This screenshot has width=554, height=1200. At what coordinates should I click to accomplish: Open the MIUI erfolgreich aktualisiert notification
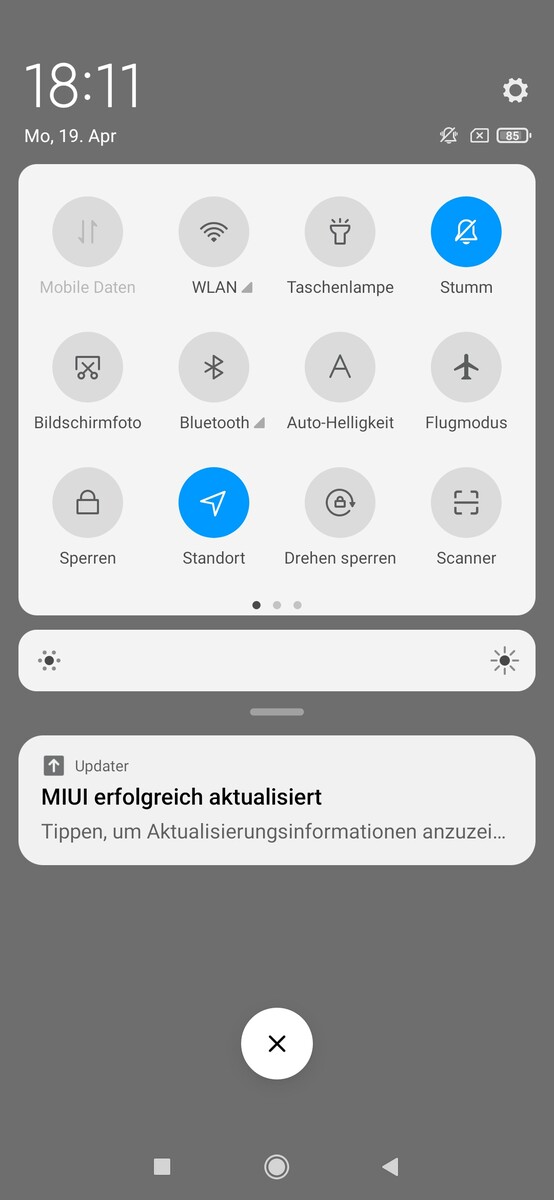pos(277,800)
